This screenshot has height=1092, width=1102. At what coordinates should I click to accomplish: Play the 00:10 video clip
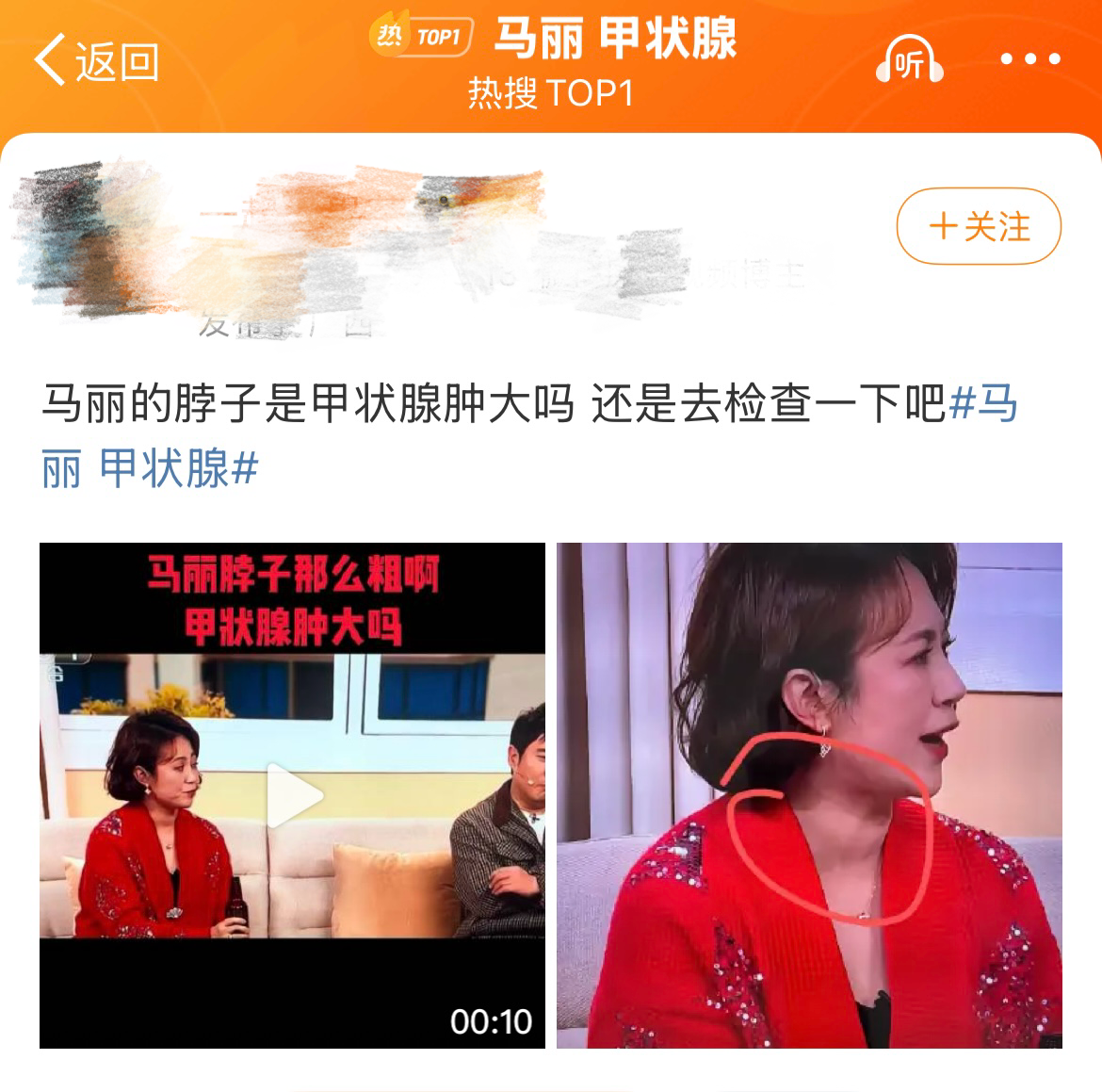[292, 795]
